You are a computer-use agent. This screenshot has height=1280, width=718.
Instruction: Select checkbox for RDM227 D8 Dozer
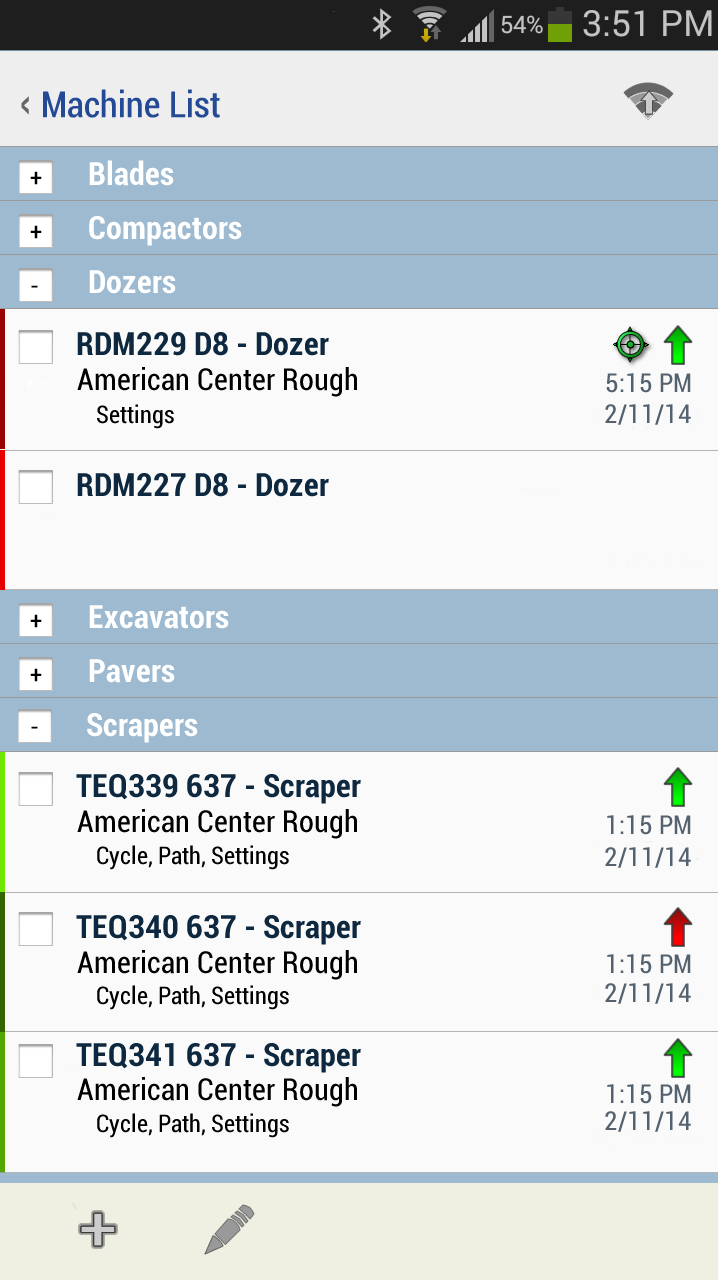click(x=36, y=487)
